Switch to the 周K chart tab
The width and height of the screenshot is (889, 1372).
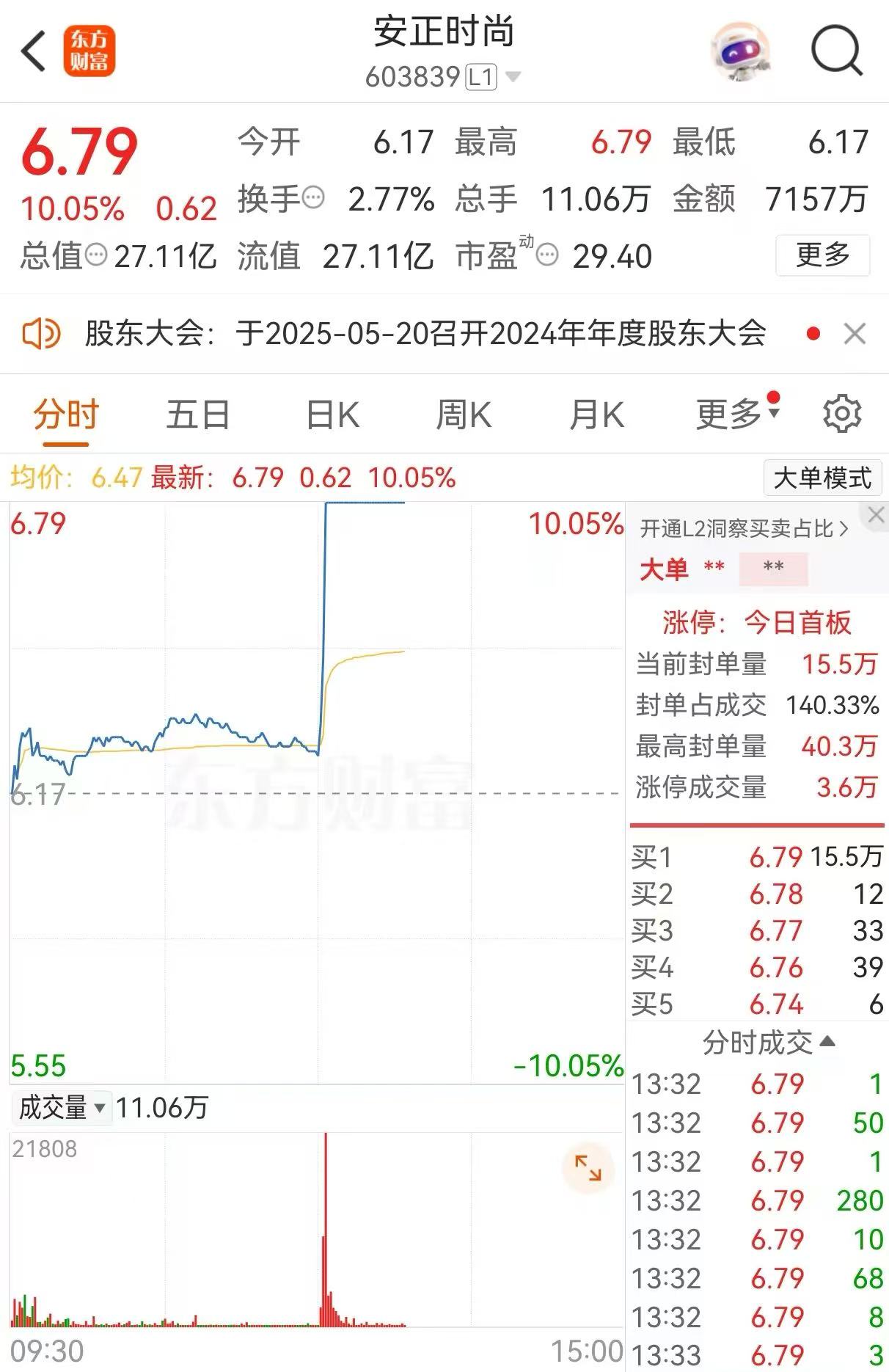coord(464,415)
